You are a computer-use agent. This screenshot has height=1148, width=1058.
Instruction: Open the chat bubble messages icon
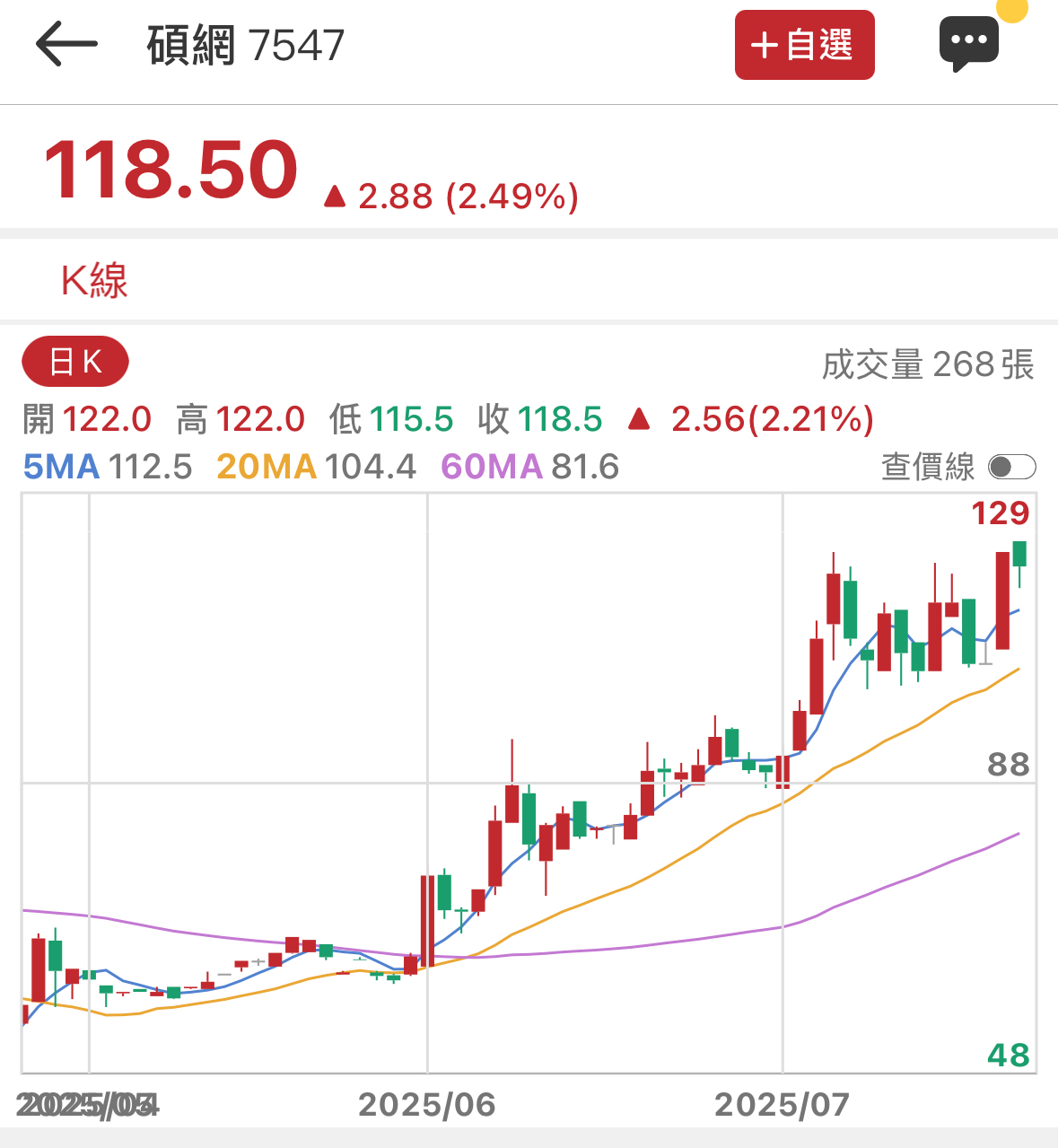pos(968,43)
